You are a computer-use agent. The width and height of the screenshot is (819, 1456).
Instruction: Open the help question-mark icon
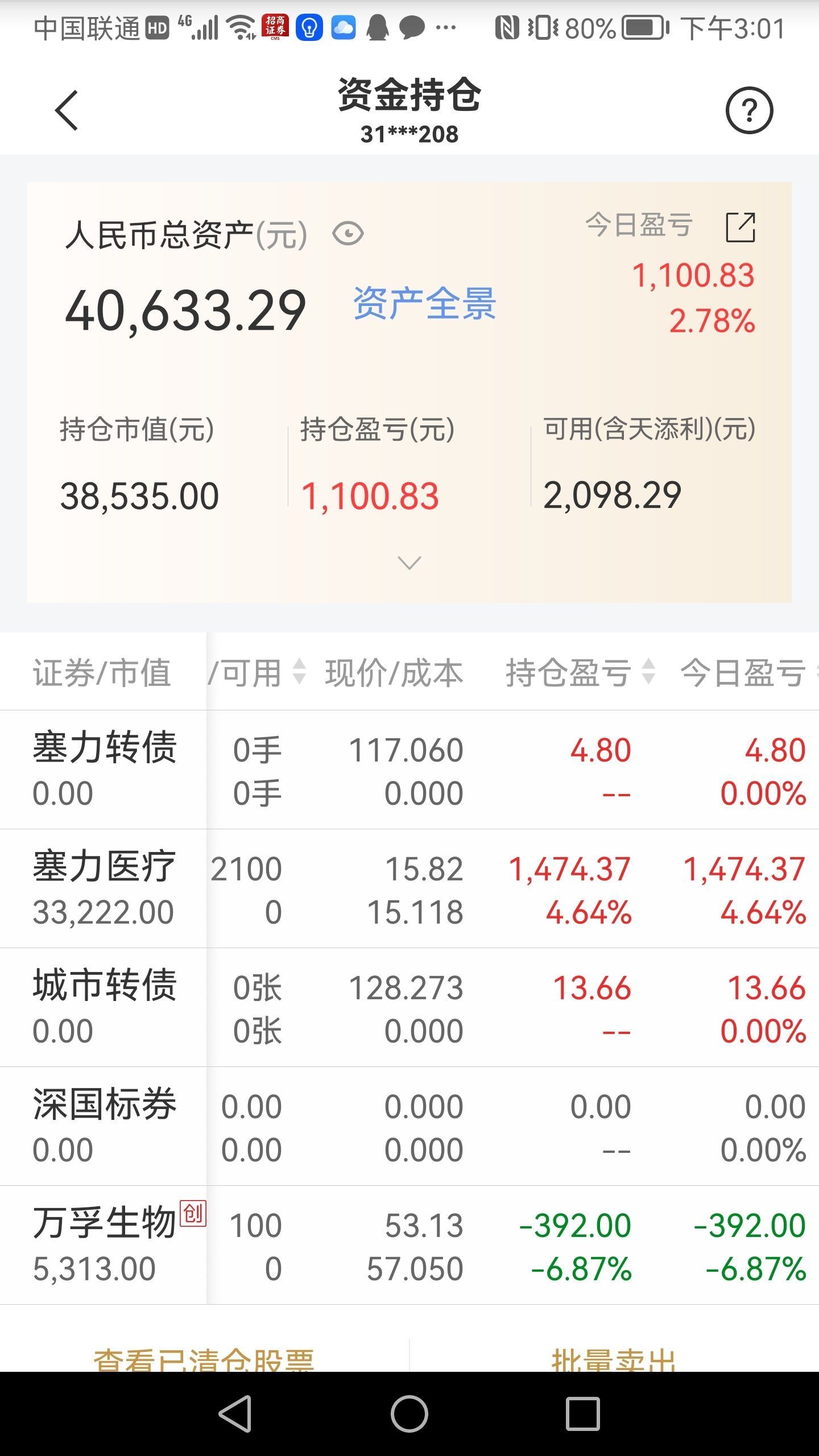click(x=749, y=110)
